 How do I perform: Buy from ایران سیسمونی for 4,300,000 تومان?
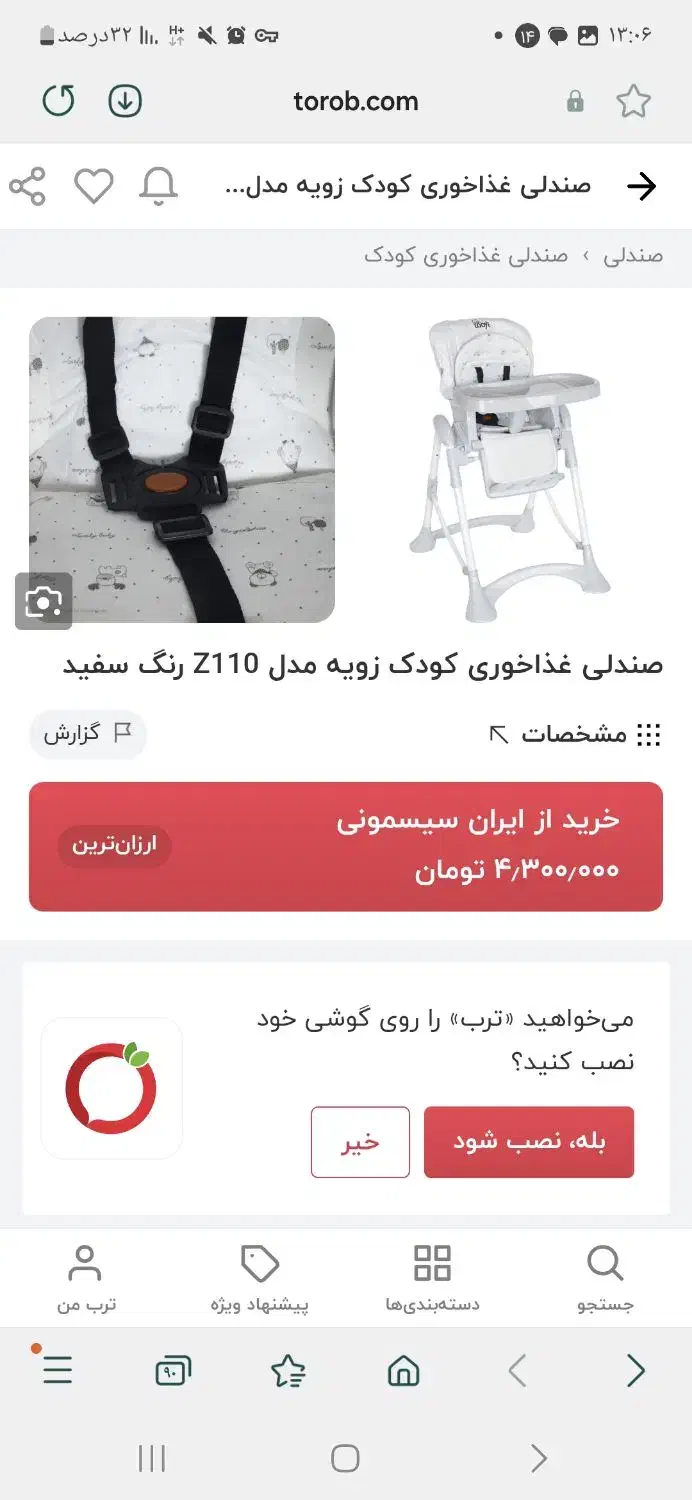[x=346, y=846]
